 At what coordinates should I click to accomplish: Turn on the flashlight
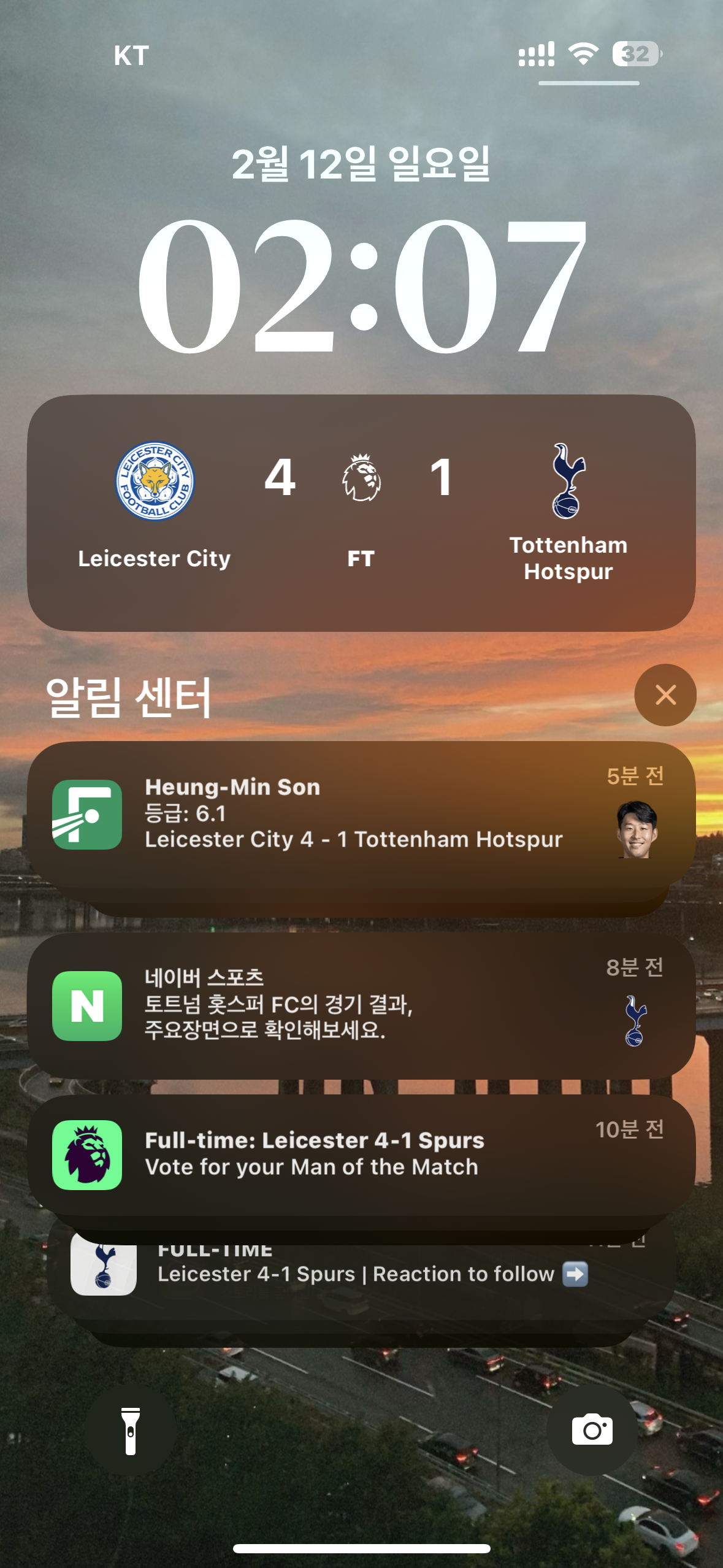pyautogui.click(x=130, y=1431)
